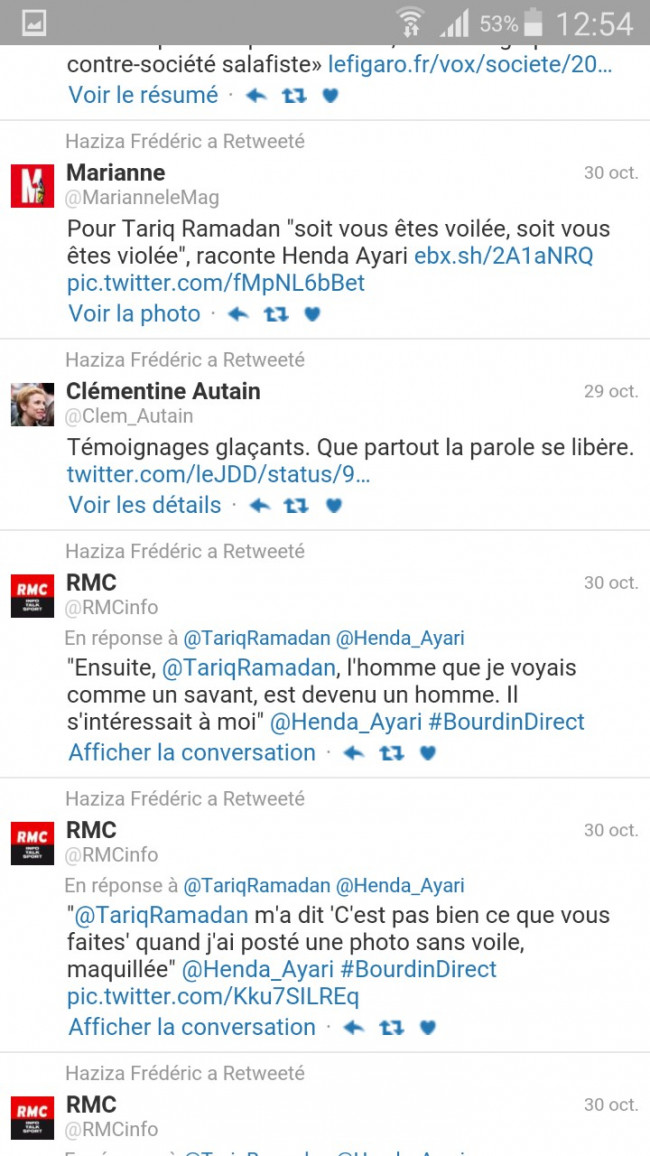Like the 'photo sans voile' RMC tweet

[427, 1028]
